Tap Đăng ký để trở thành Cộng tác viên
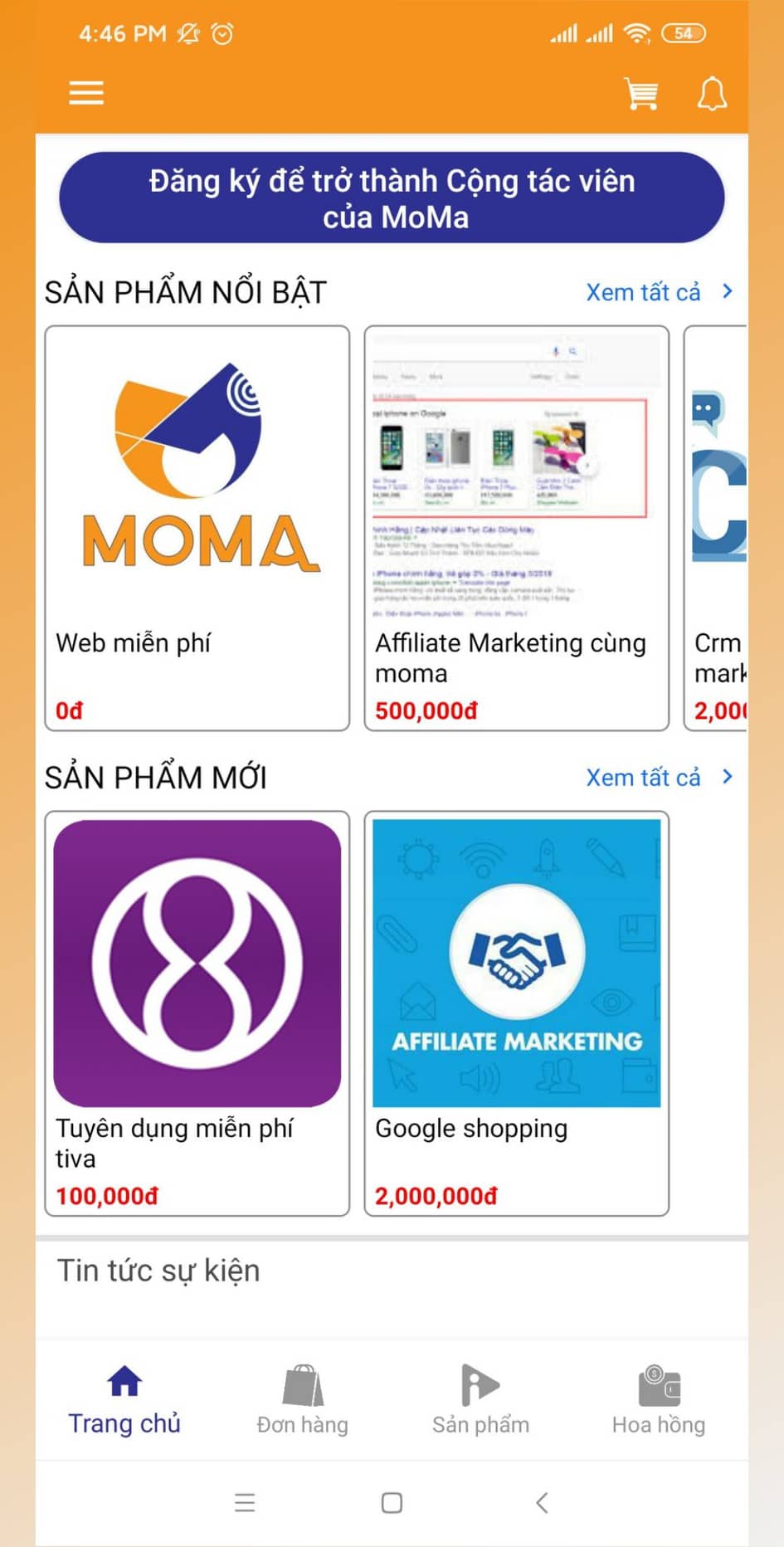 (x=392, y=198)
